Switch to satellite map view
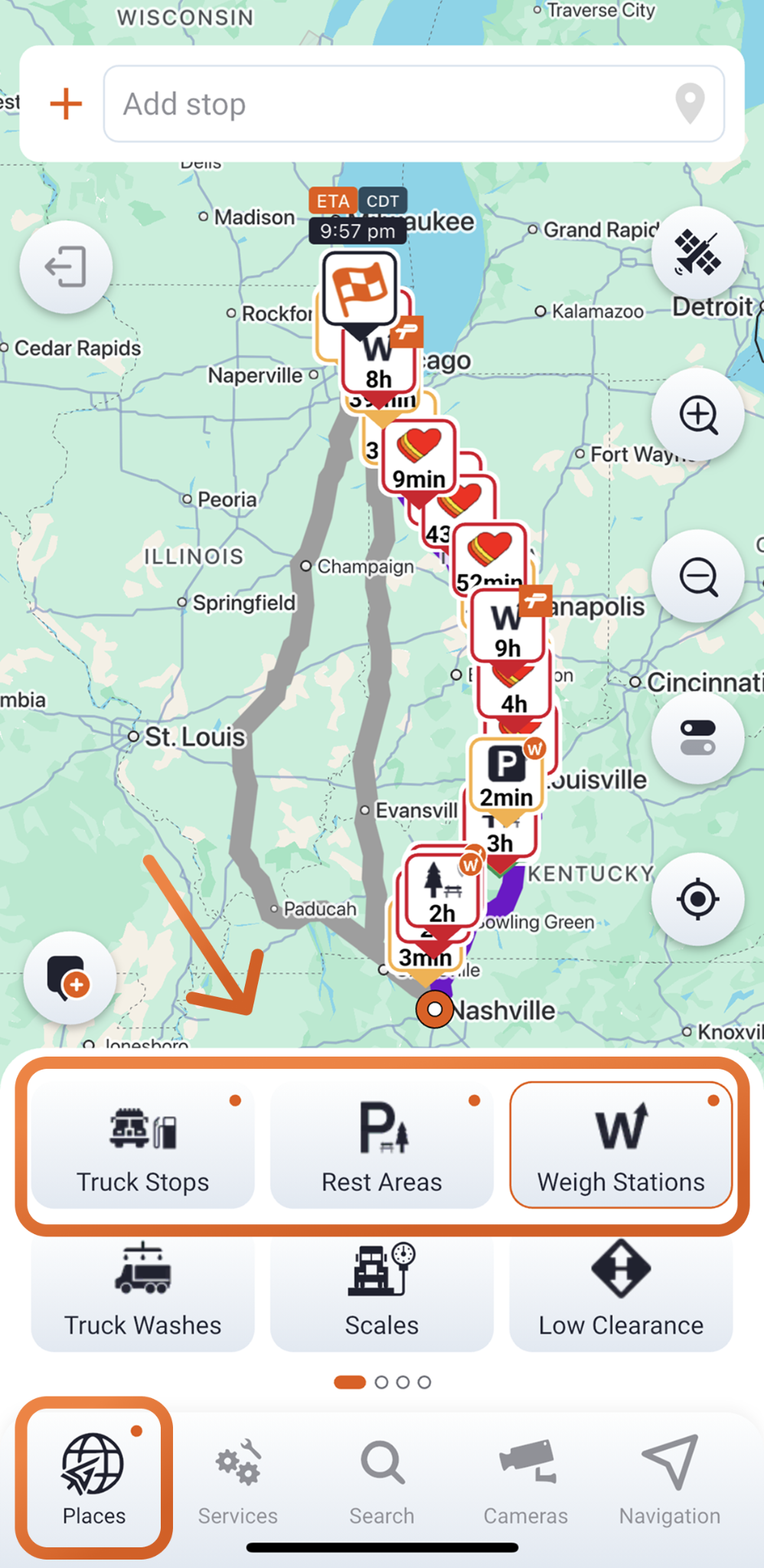Image resolution: width=764 pixels, height=1568 pixels. 697,253
